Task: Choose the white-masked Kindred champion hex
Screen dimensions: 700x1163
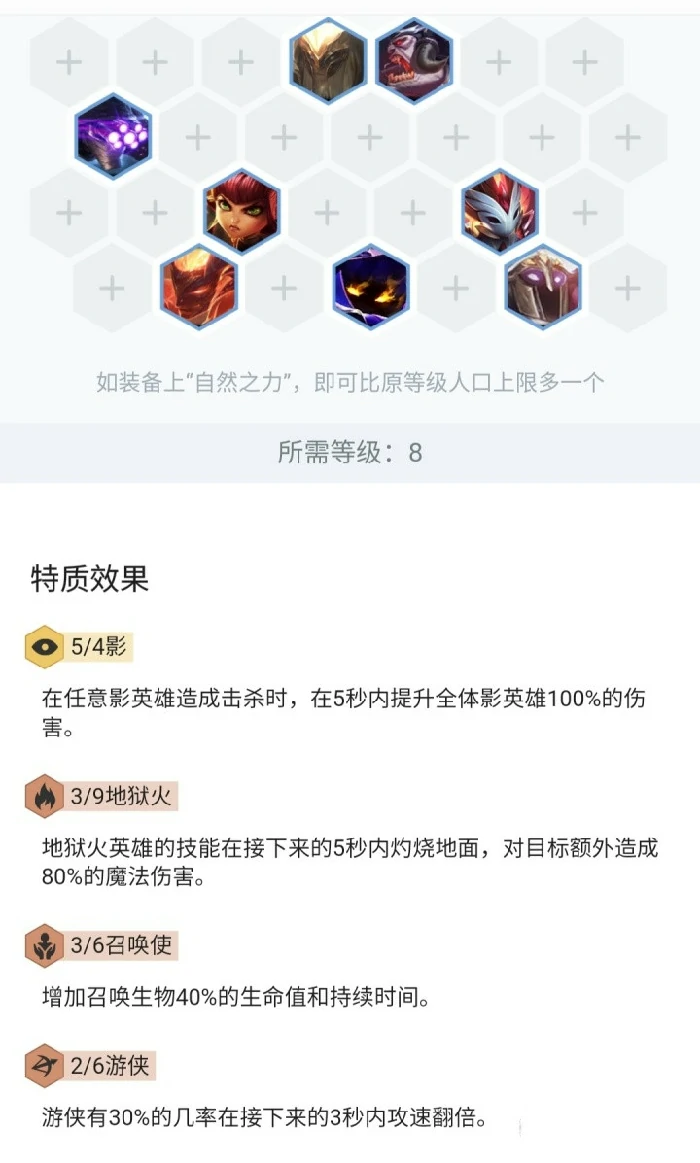Action: click(x=499, y=211)
